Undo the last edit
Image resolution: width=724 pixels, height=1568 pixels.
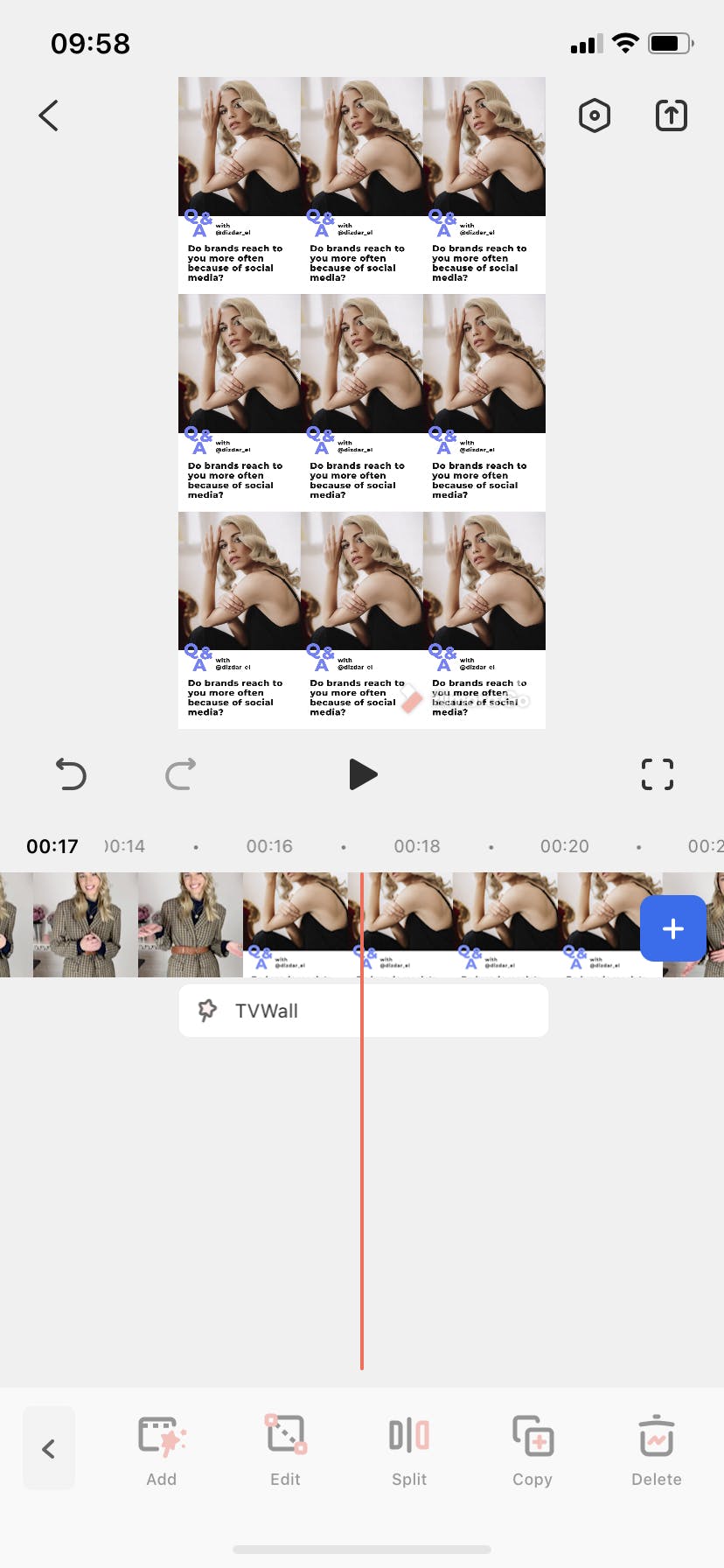(x=71, y=774)
